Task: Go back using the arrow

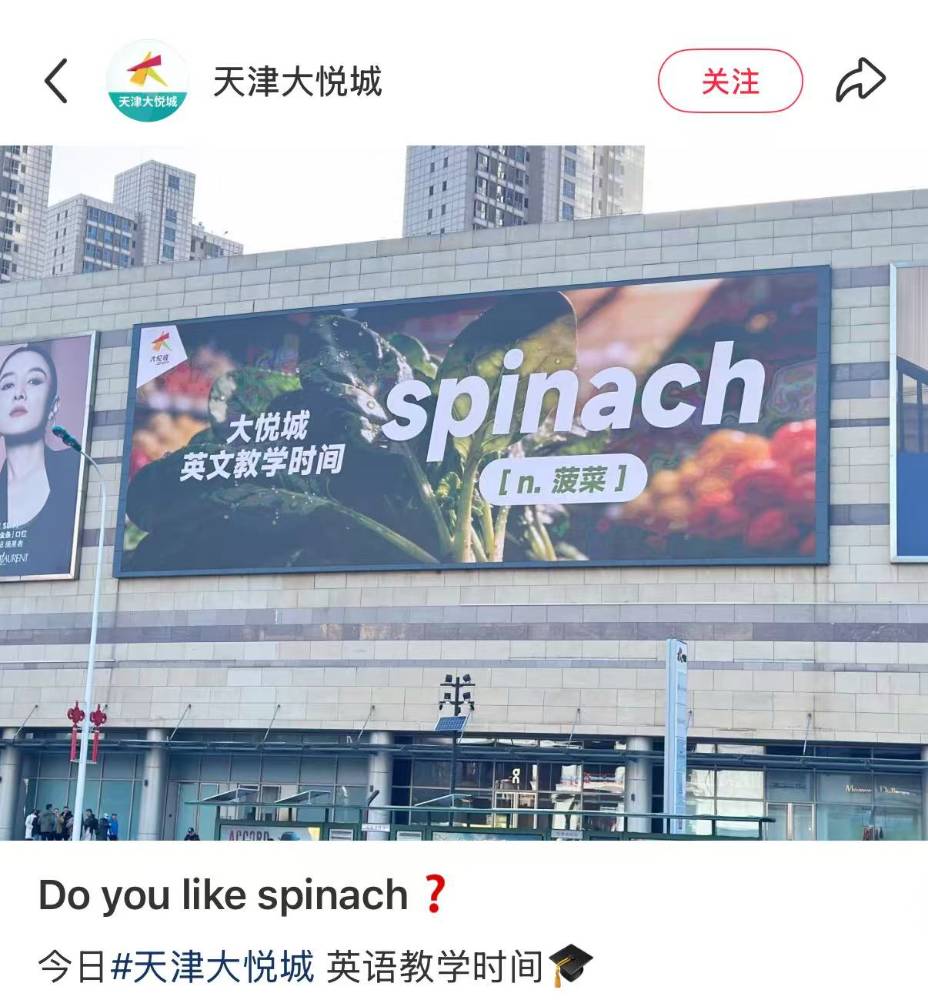Action: tap(57, 81)
